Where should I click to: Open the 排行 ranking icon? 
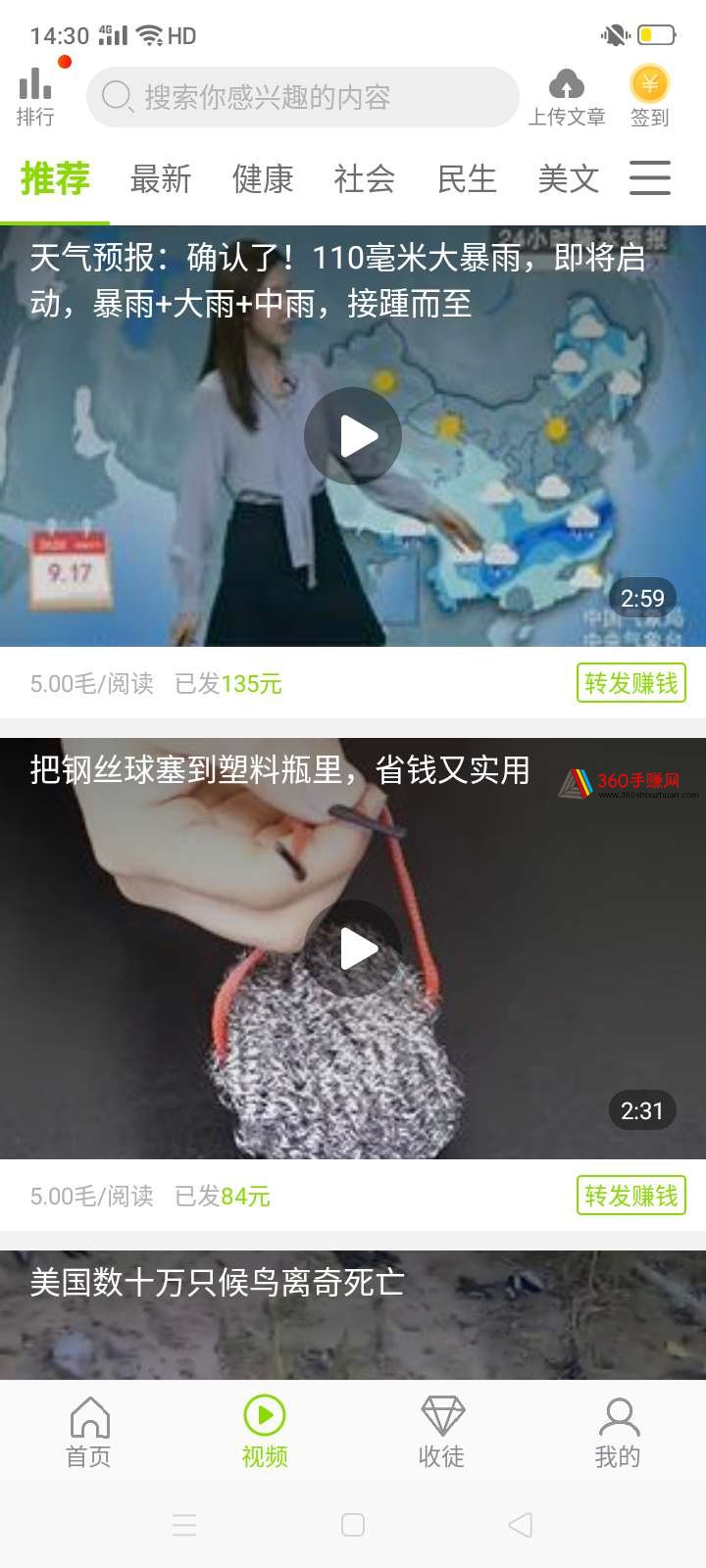coord(35,96)
